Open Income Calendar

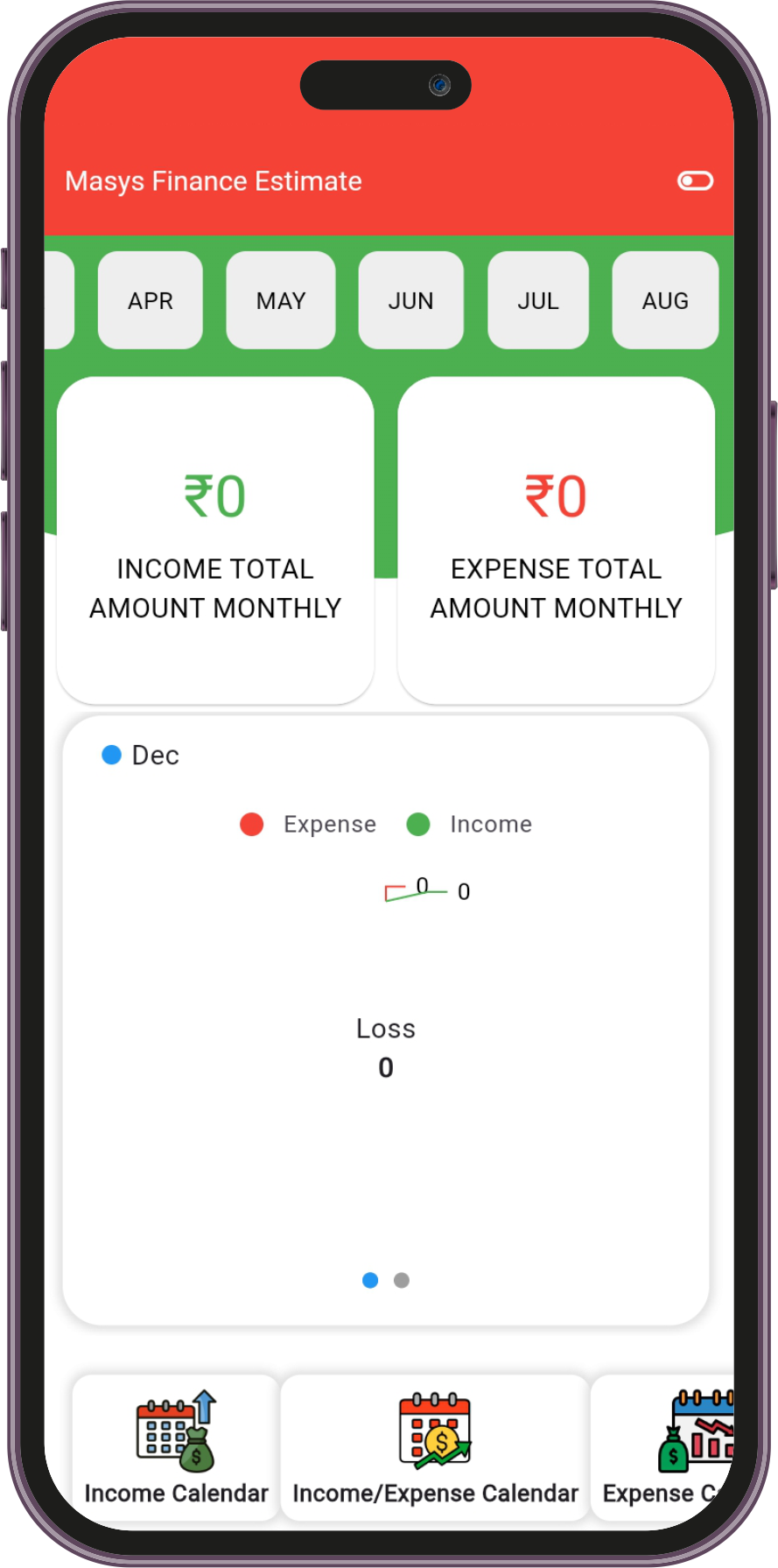(176, 1446)
